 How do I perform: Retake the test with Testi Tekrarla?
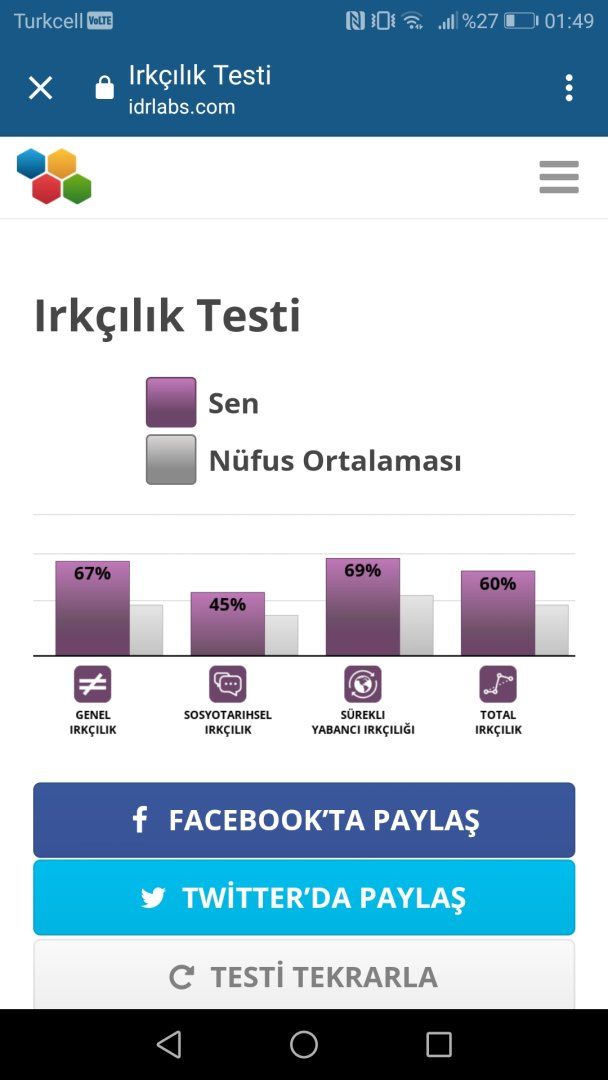[x=304, y=975]
